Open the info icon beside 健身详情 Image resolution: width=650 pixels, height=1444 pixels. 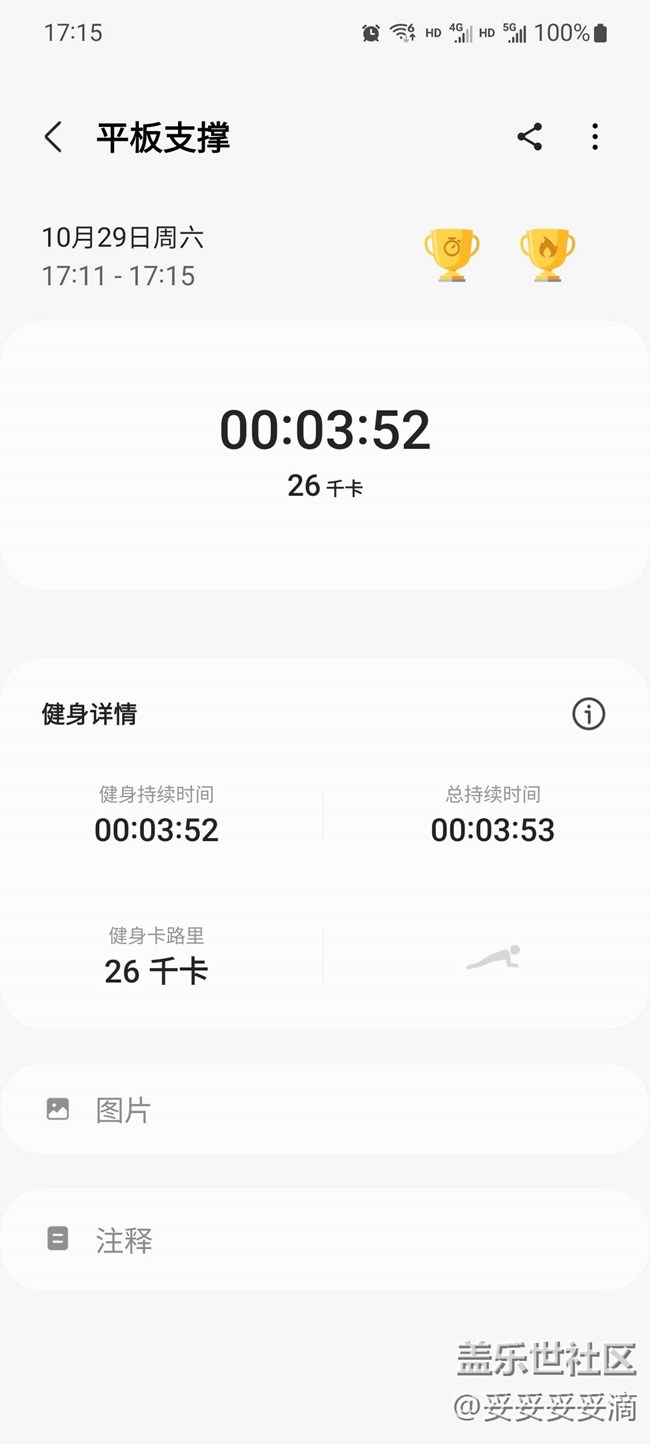click(x=588, y=714)
